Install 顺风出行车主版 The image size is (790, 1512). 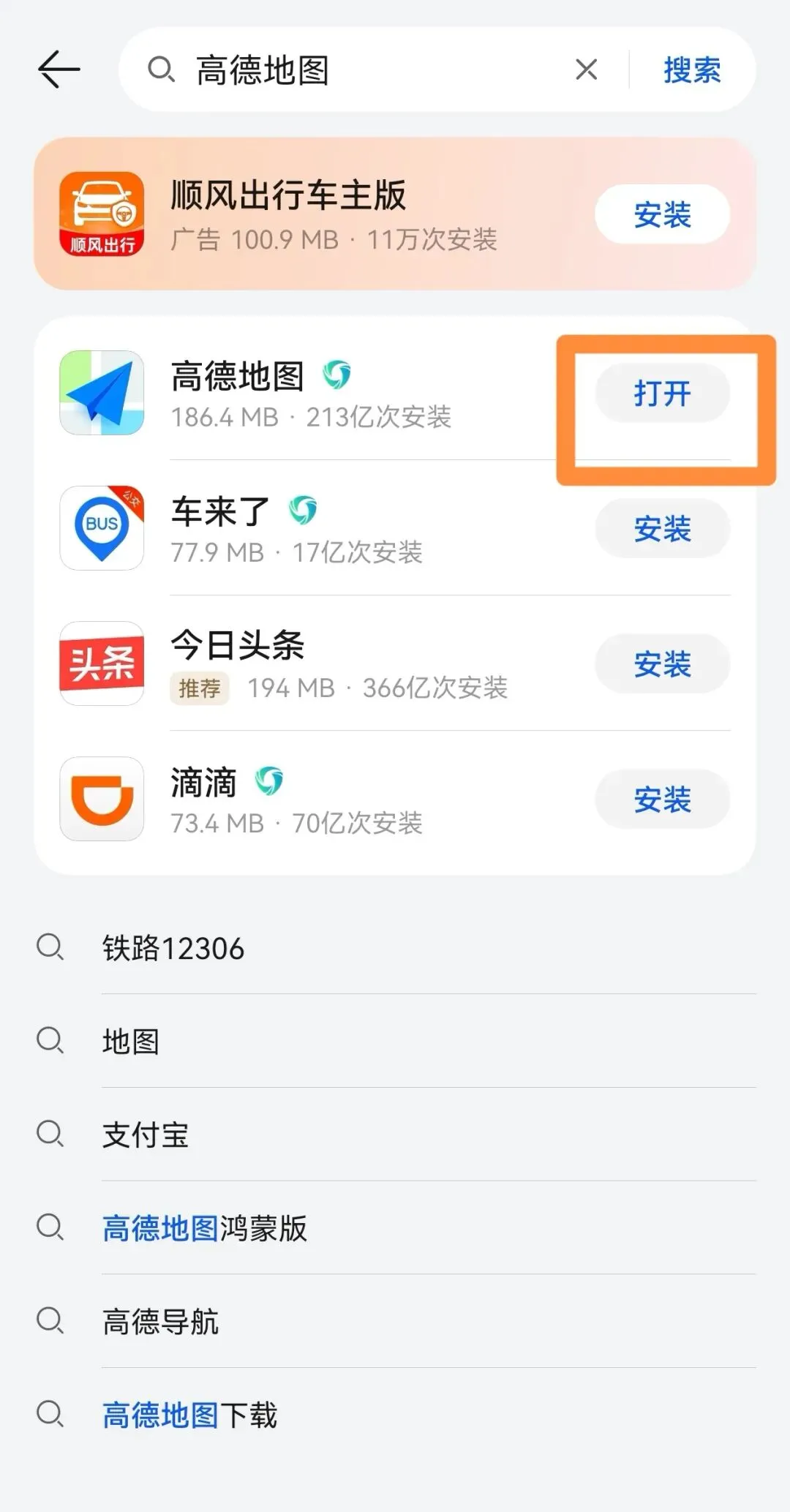point(662,214)
